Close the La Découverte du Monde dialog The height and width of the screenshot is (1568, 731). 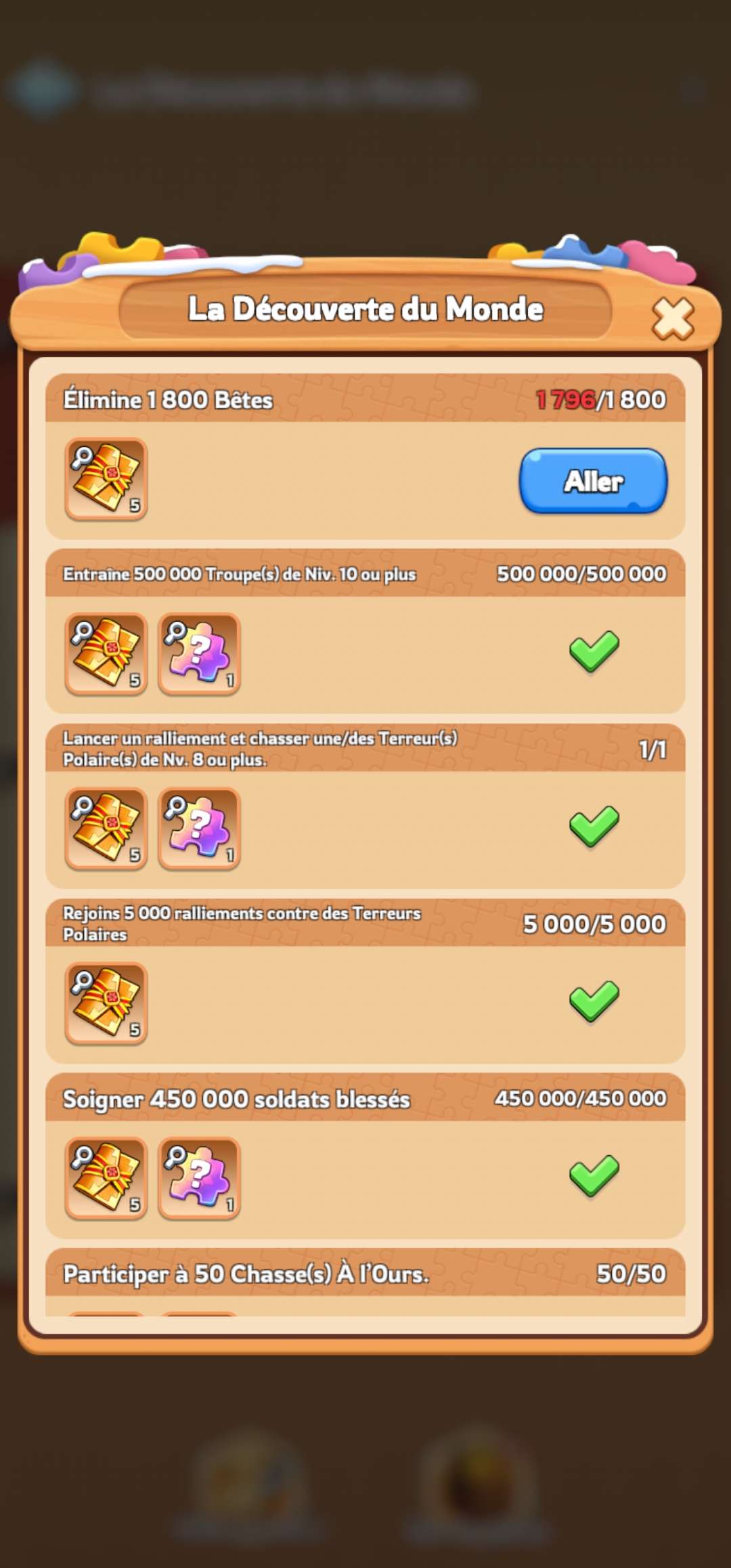672,318
